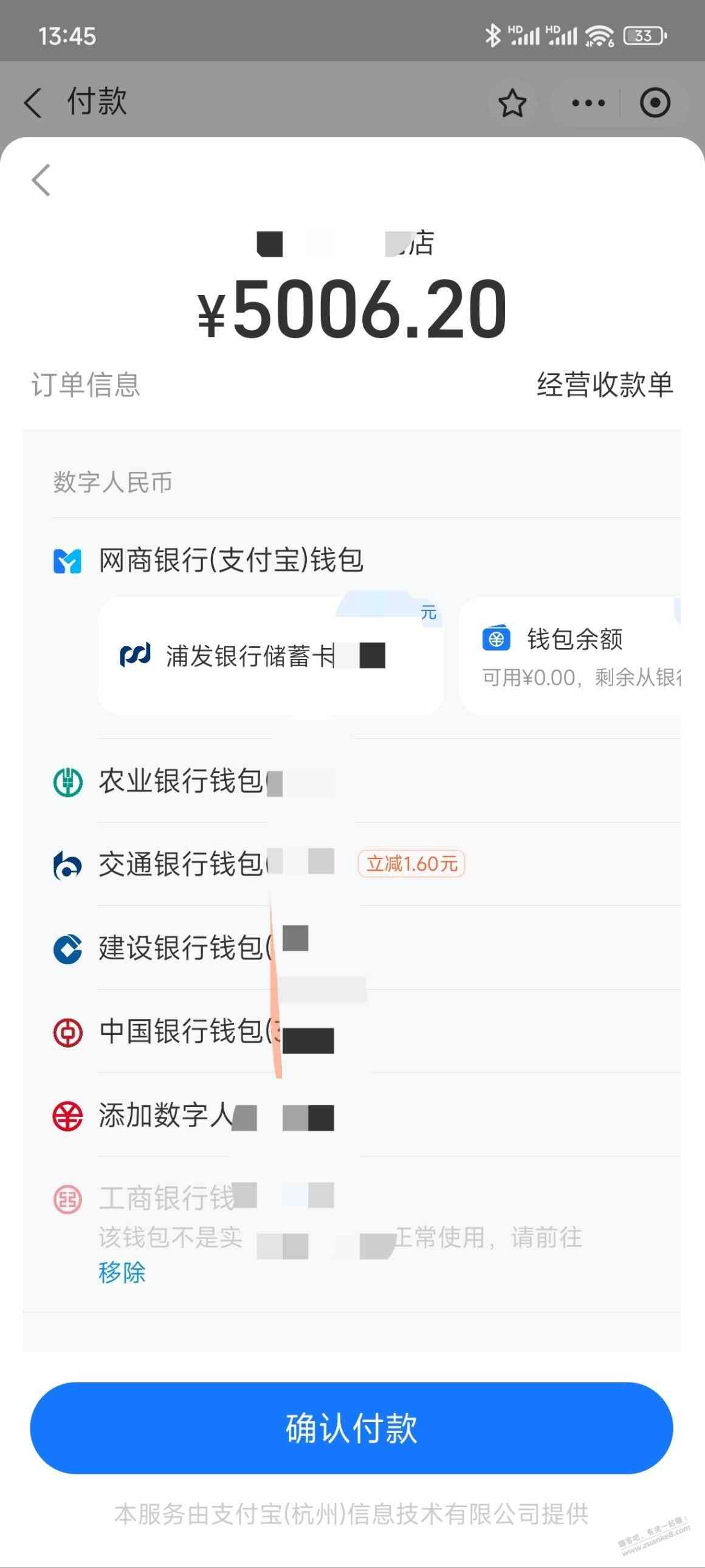Screen dimensions: 705x1568
Task: Return from the payment method sheet
Action: point(41,180)
